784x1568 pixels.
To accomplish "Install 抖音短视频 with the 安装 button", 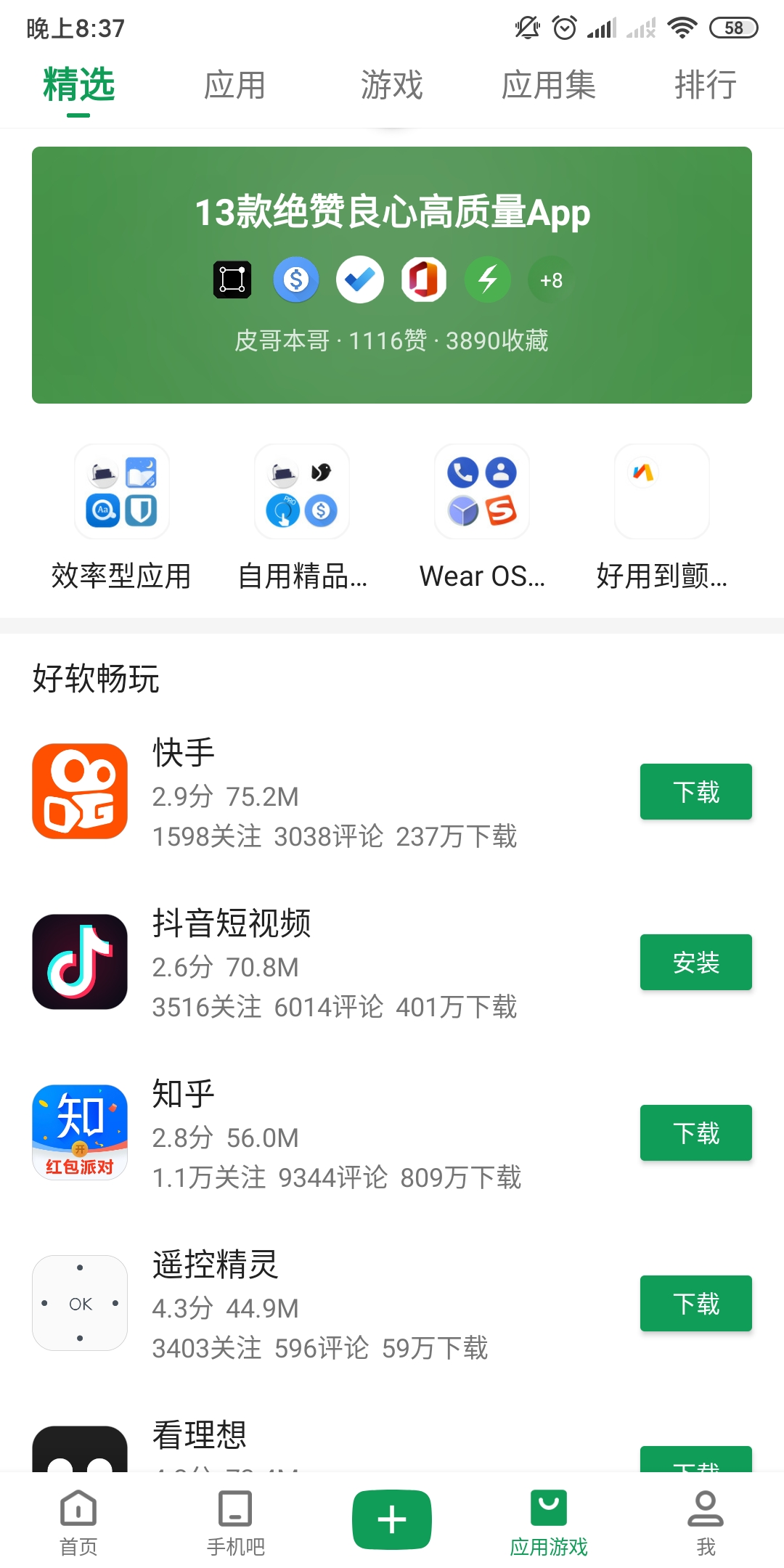I will (x=695, y=963).
